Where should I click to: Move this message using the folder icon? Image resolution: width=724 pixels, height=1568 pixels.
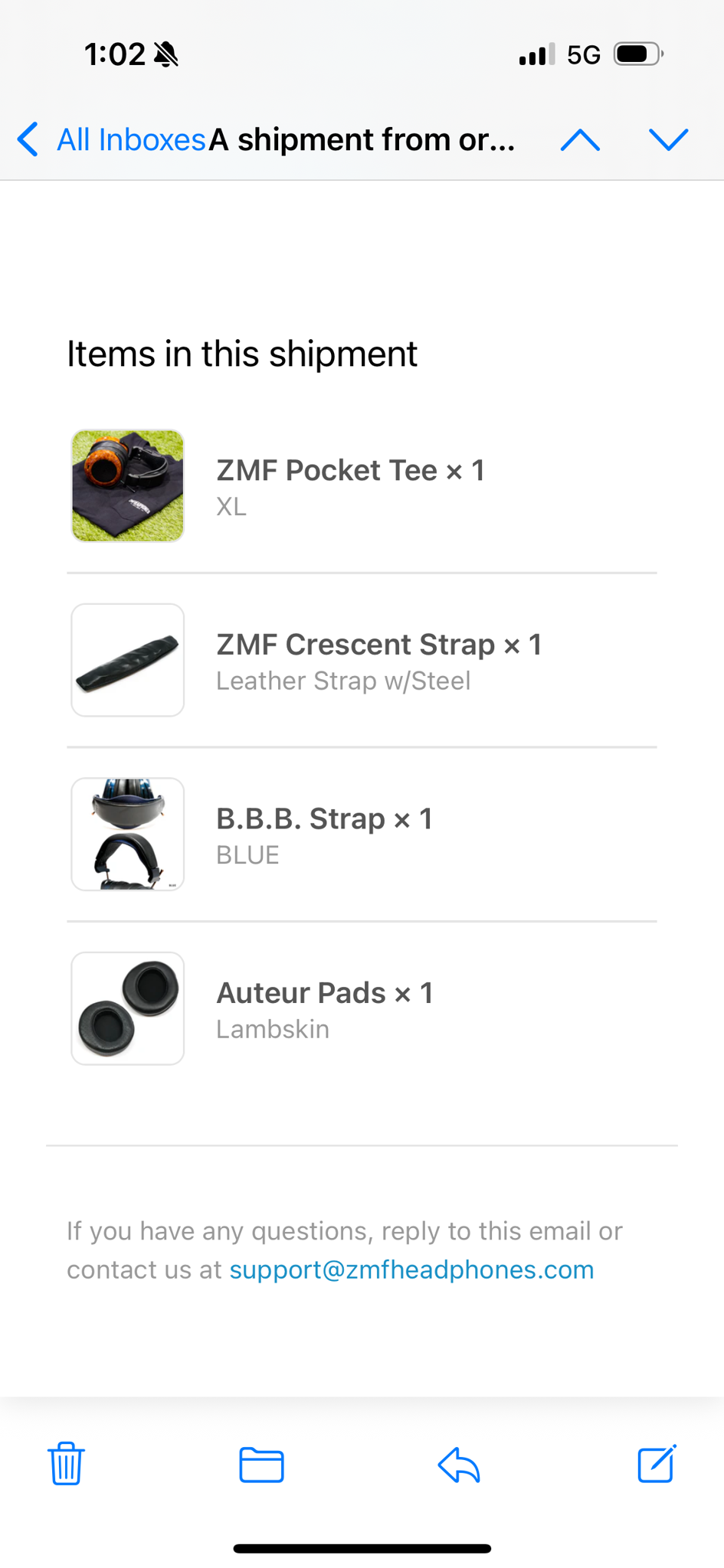(x=261, y=1465)
